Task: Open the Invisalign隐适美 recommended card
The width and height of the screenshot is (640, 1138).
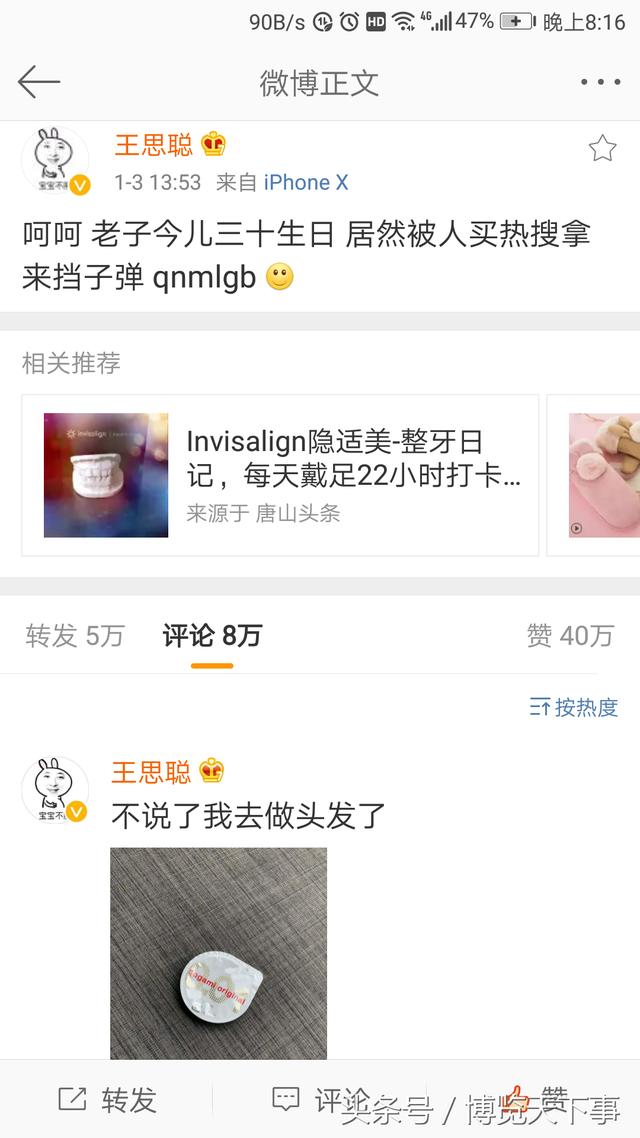Action: [280, 475]
